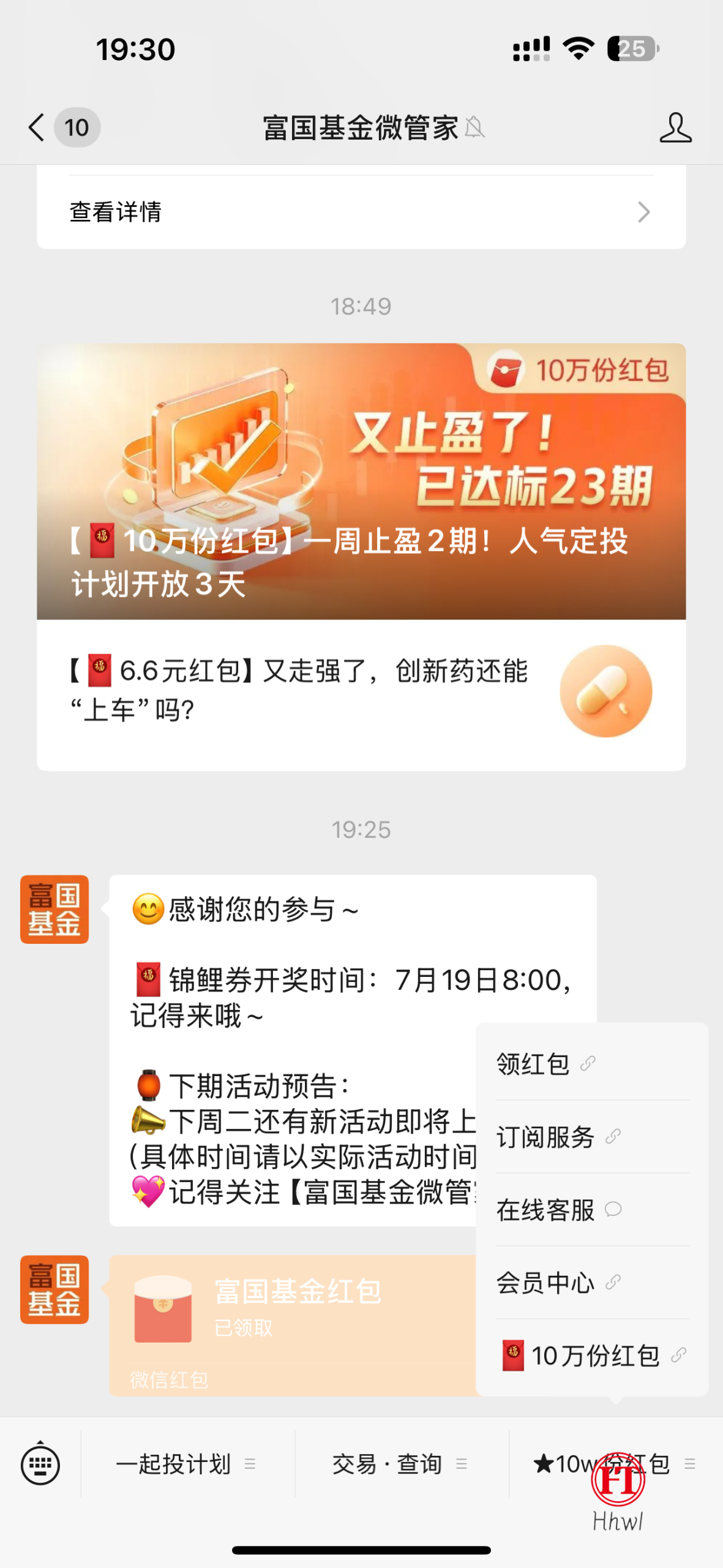The width and height of the screenshot is (723, 1568).
Task: Tap the 富国基金 avatar next to the message
Action: pos(54,908)
